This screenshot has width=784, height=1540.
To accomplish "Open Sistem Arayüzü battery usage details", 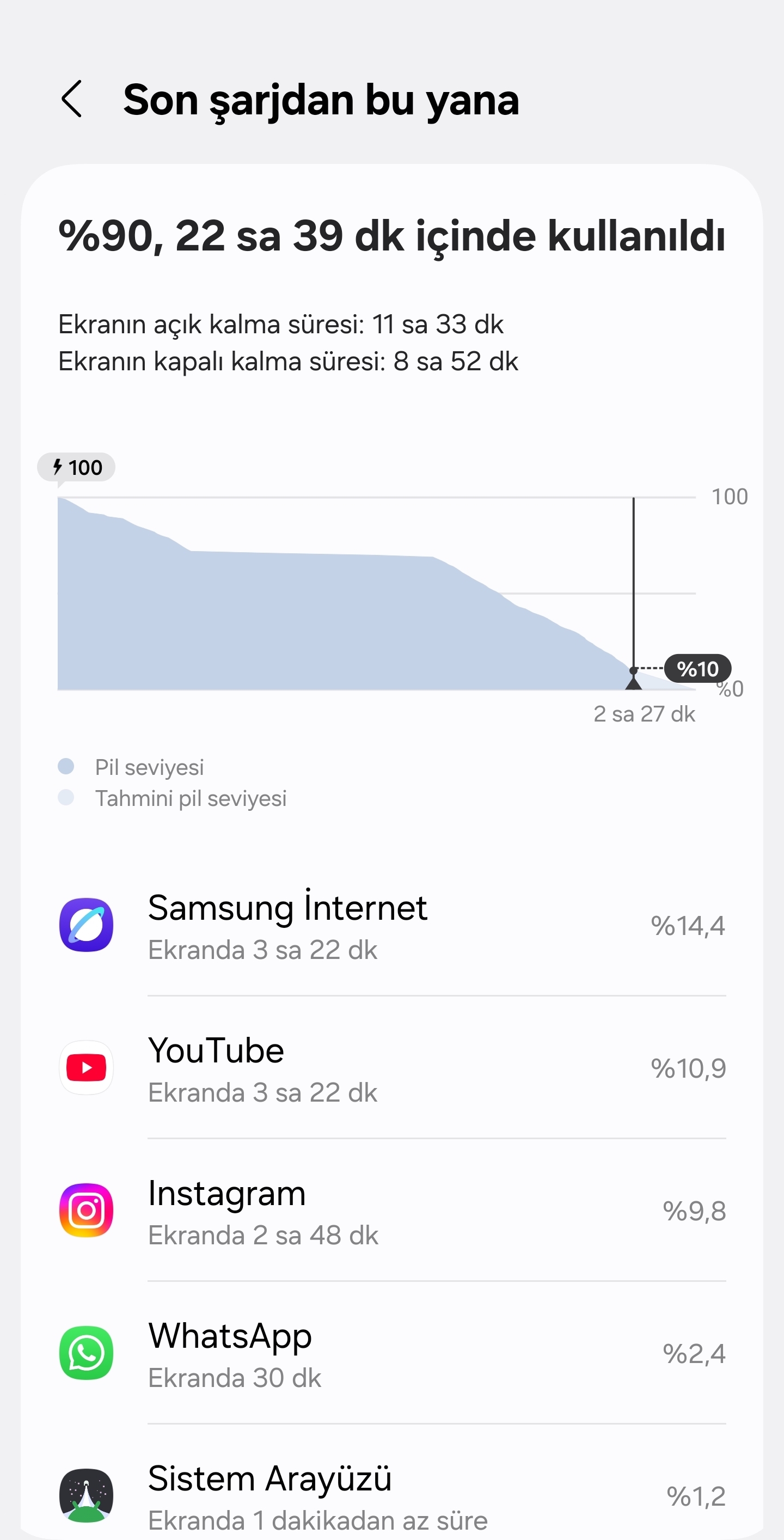I will pyautogui.click(x=392, y=1483).
